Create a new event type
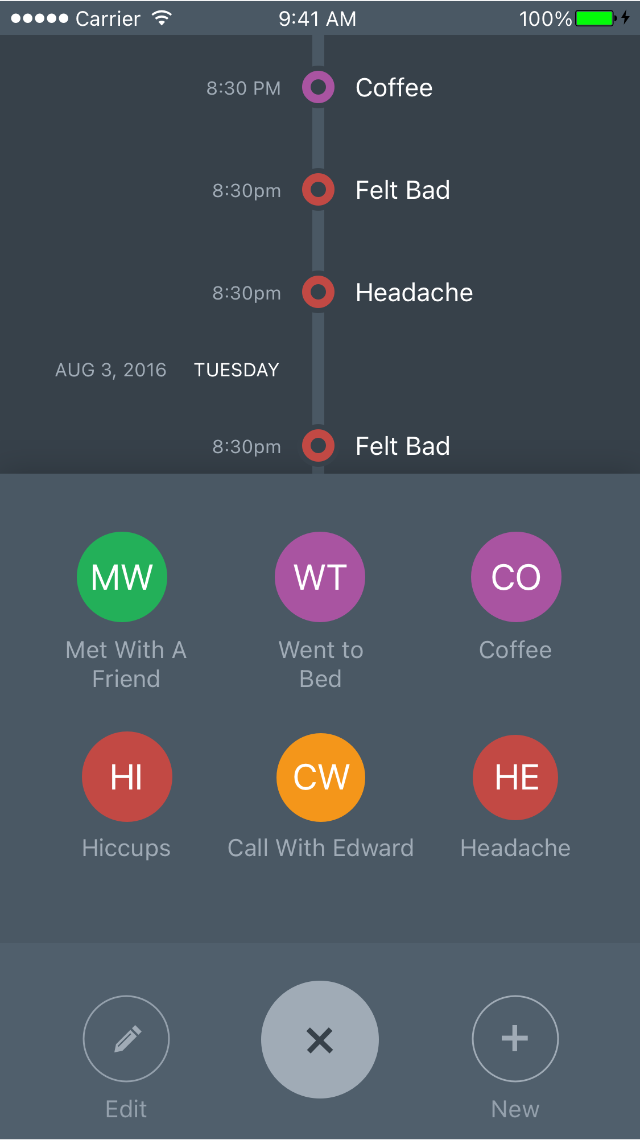This screenshot has height=1140, width=640. pyautogui.click(x=515, y=1040)
